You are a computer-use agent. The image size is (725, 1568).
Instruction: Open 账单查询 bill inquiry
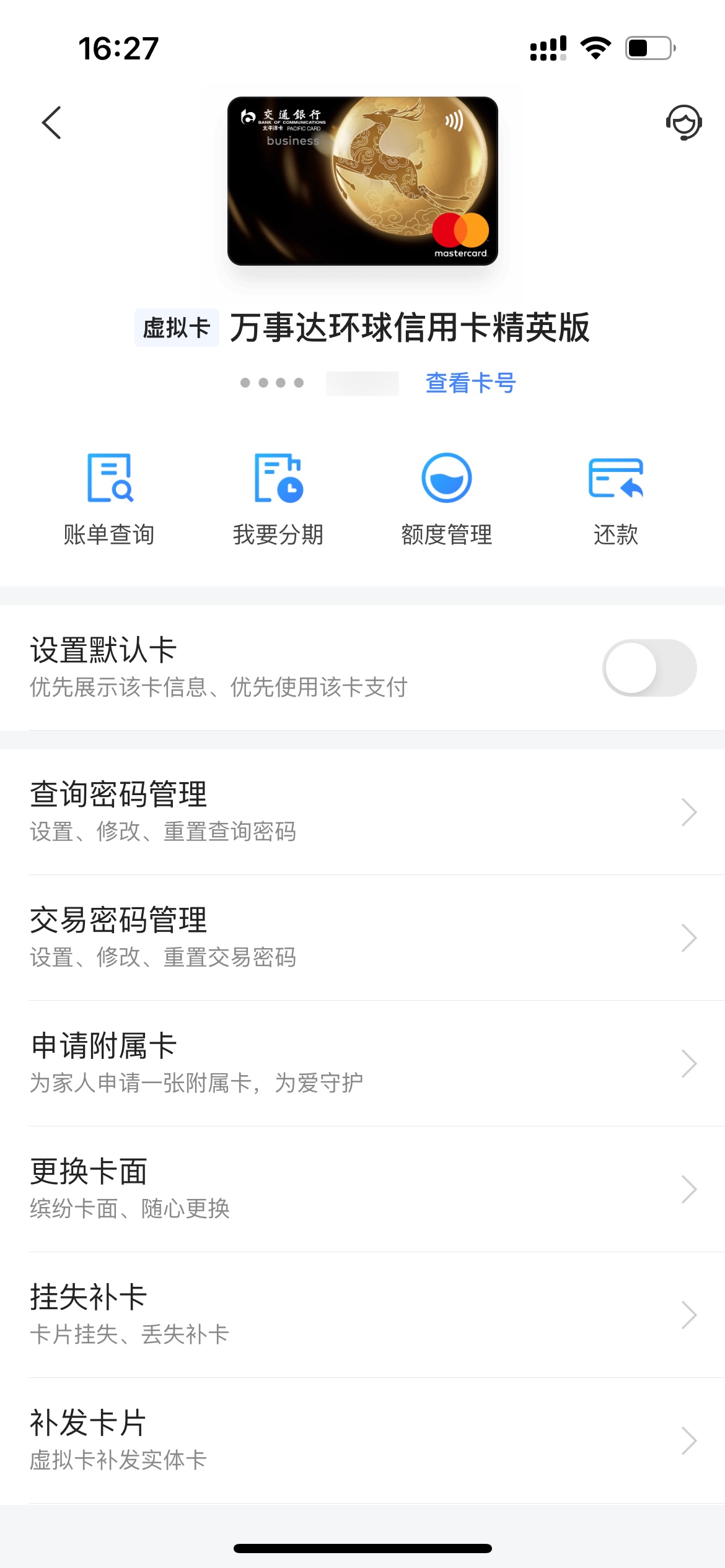pyautogui.click(x=109, y=499)
